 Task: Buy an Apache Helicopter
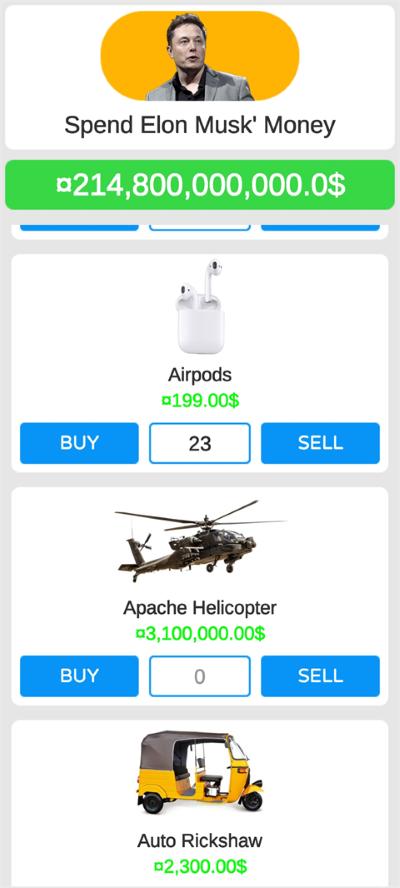coord(79,676)
